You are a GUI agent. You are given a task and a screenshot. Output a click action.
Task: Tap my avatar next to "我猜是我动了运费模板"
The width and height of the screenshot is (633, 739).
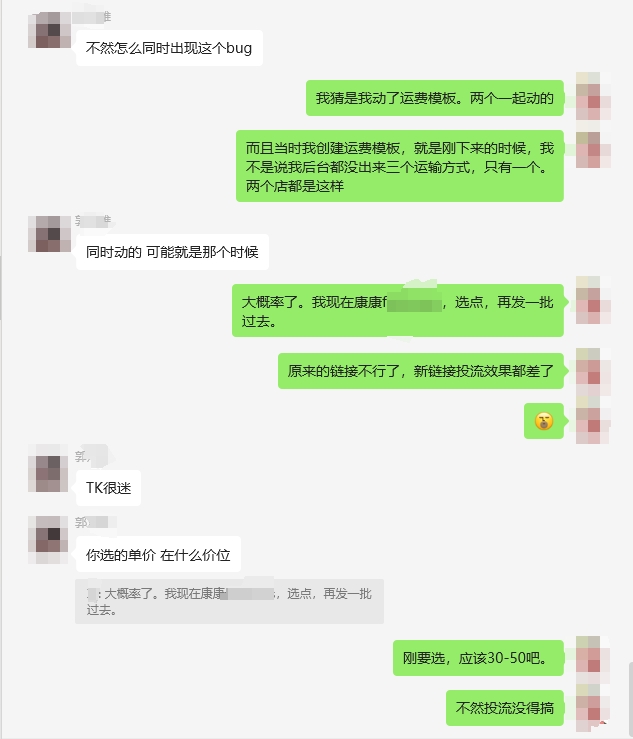[x=594, y=91]
